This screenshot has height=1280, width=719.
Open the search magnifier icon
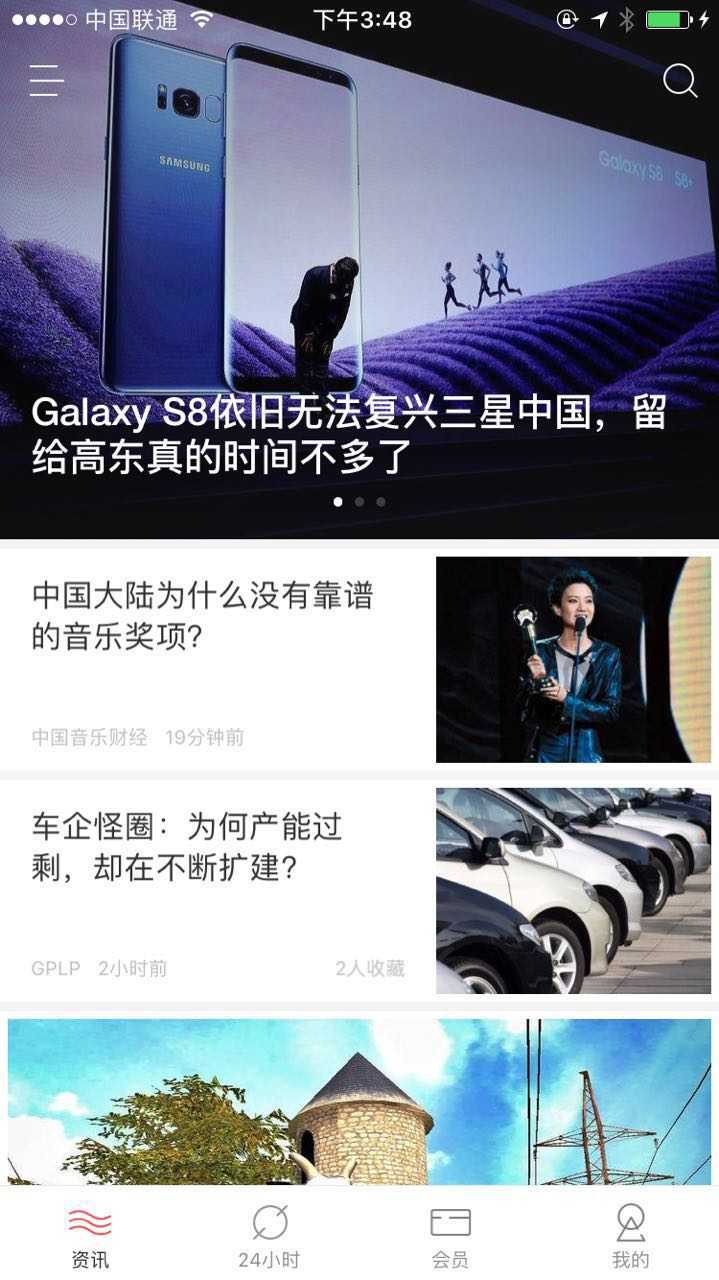coord(680,80)
